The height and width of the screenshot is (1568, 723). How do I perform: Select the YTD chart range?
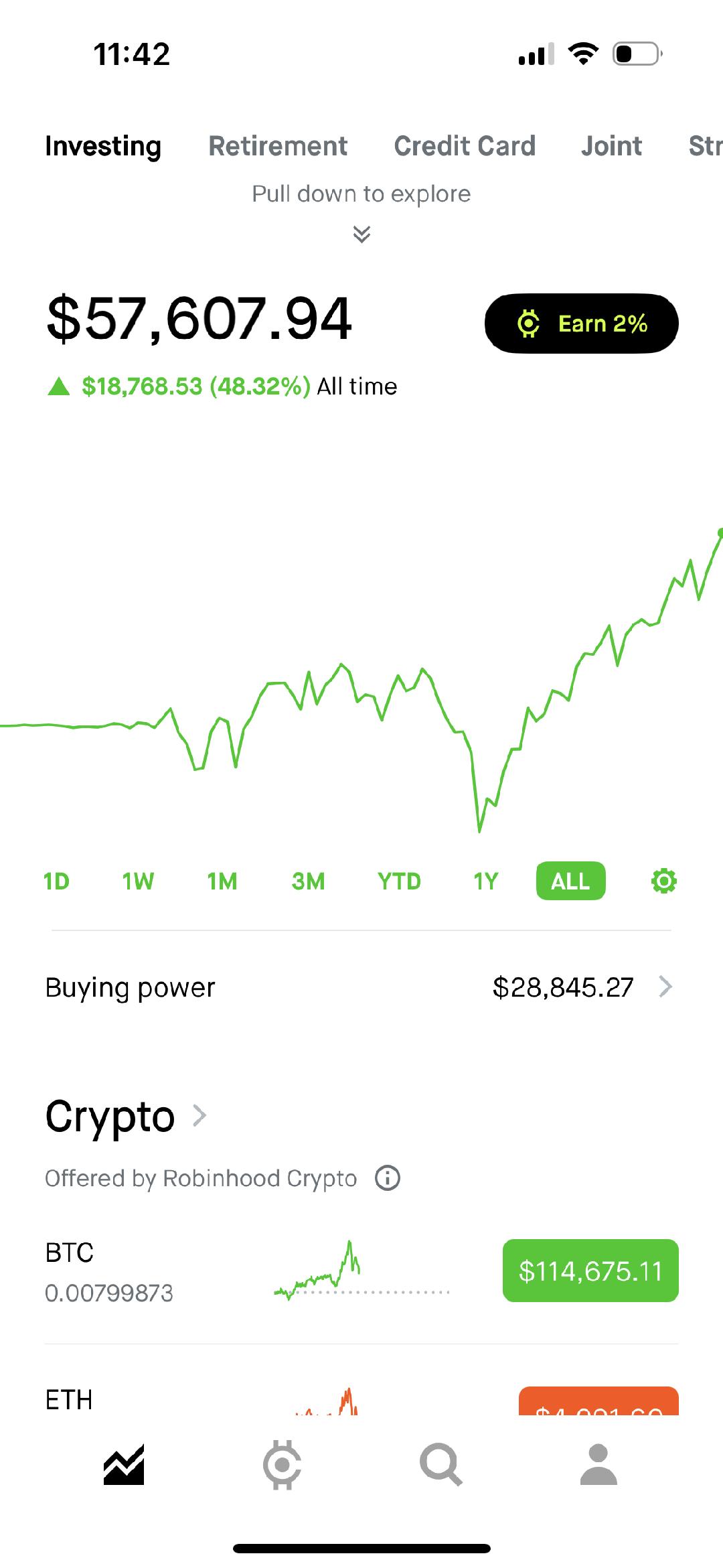pyautogui.click(x=399, y=881)
